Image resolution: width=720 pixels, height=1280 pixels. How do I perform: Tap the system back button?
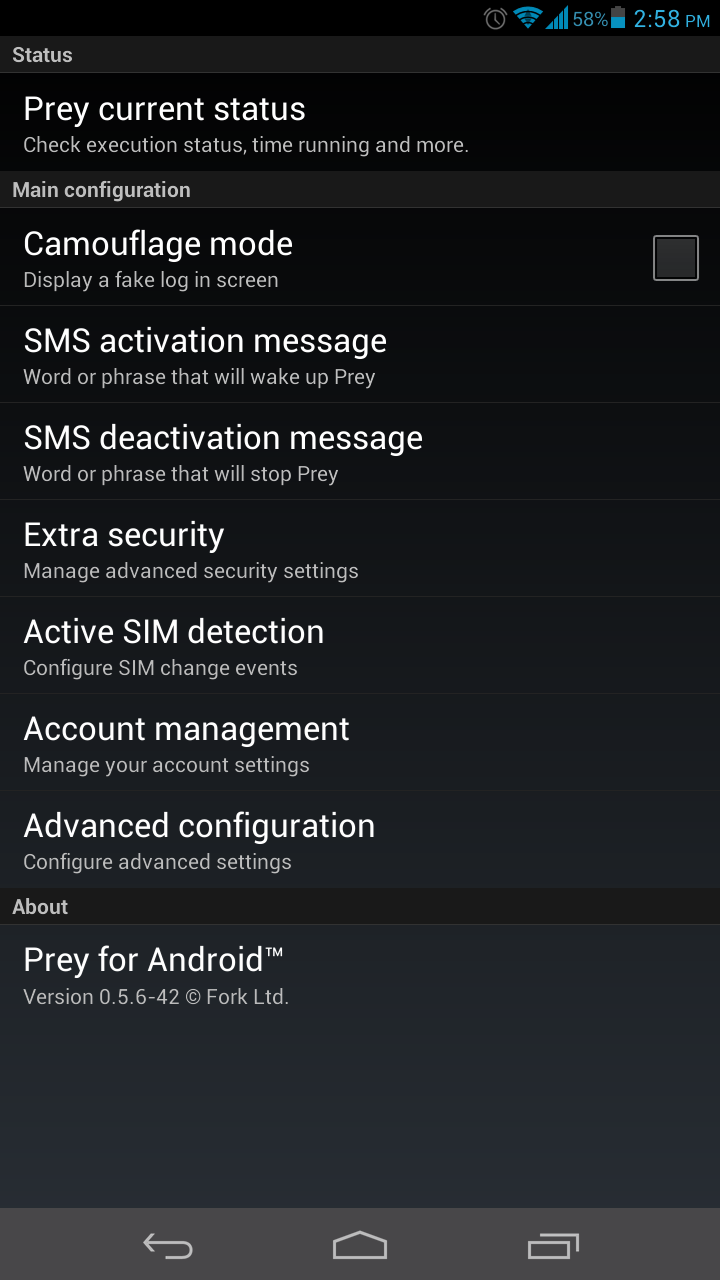tap(168, 1245)
